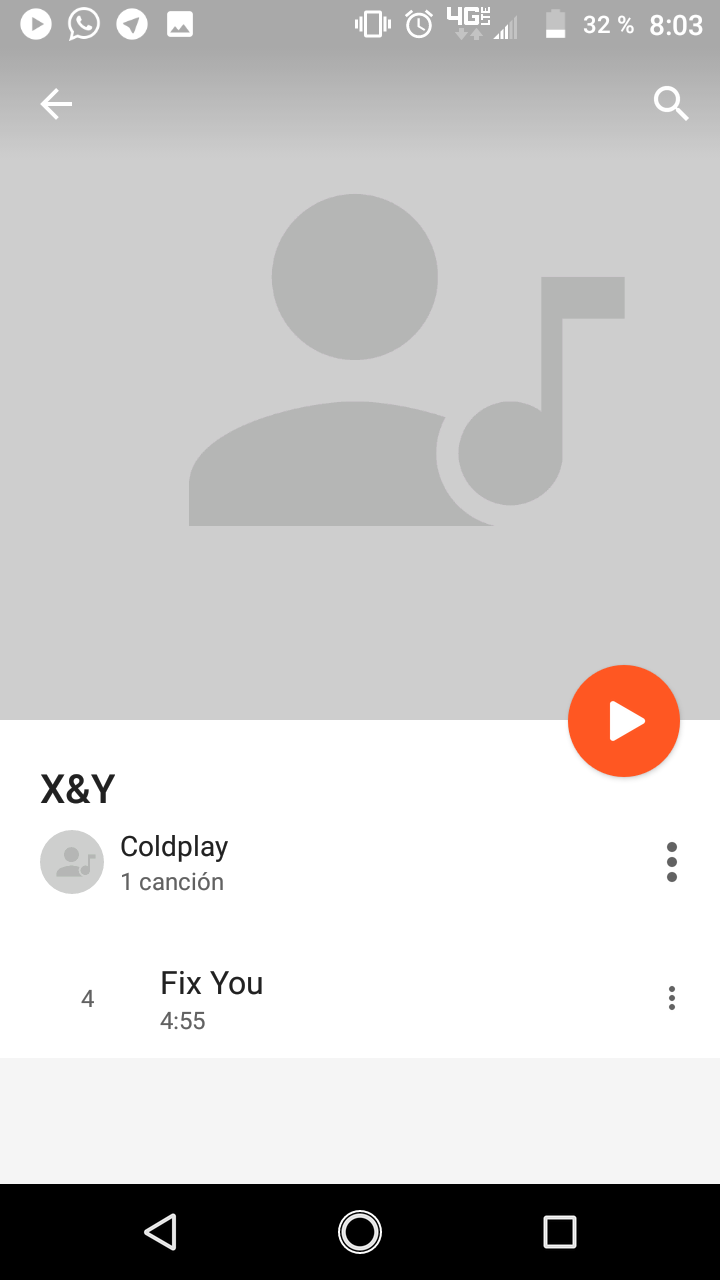Viewport: 720px width, 1280px height.
Task: Play the X&Y album
Action: pos(624,721)
